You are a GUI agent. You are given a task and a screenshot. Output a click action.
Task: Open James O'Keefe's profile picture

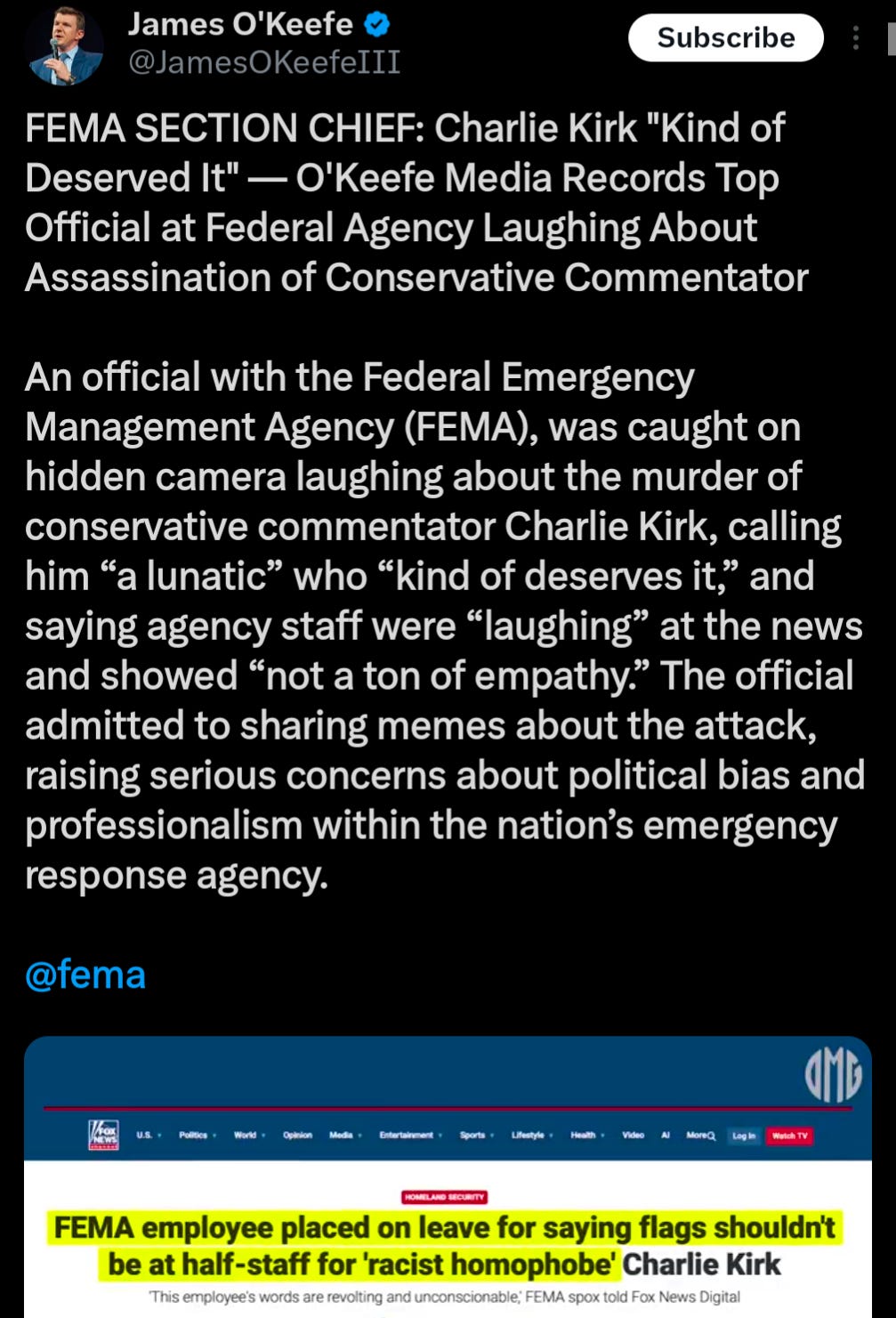tap(64, 44)
